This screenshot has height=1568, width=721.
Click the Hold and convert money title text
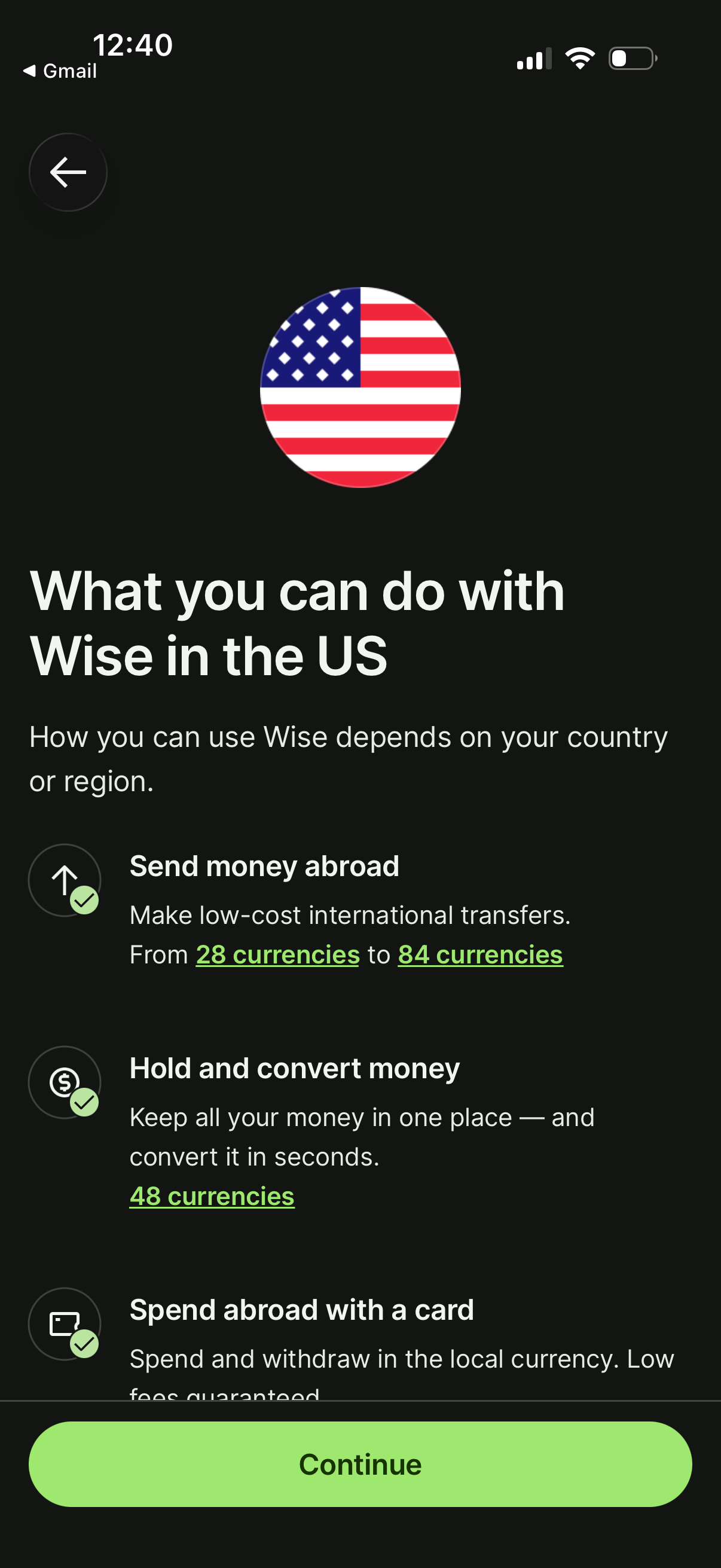294,1067
